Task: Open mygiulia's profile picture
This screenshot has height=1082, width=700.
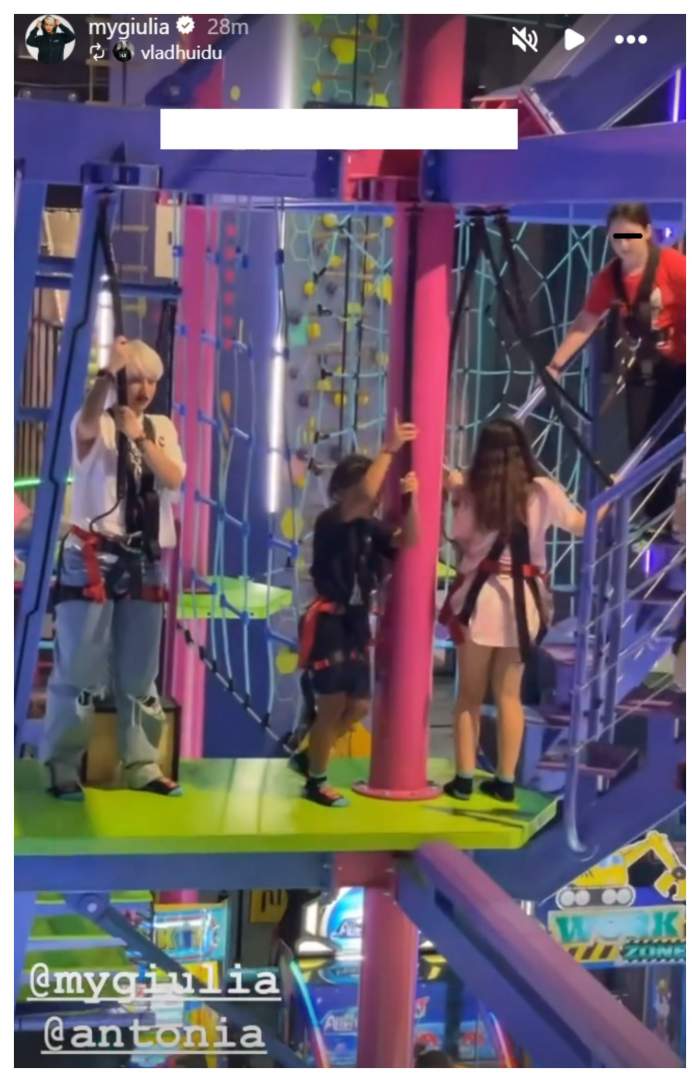Action: 50,40
